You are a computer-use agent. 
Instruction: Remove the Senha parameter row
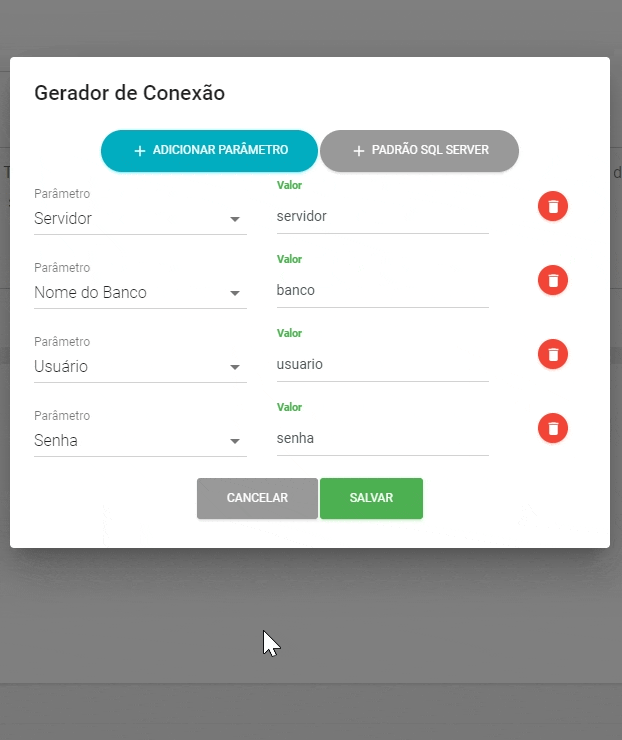553,428
